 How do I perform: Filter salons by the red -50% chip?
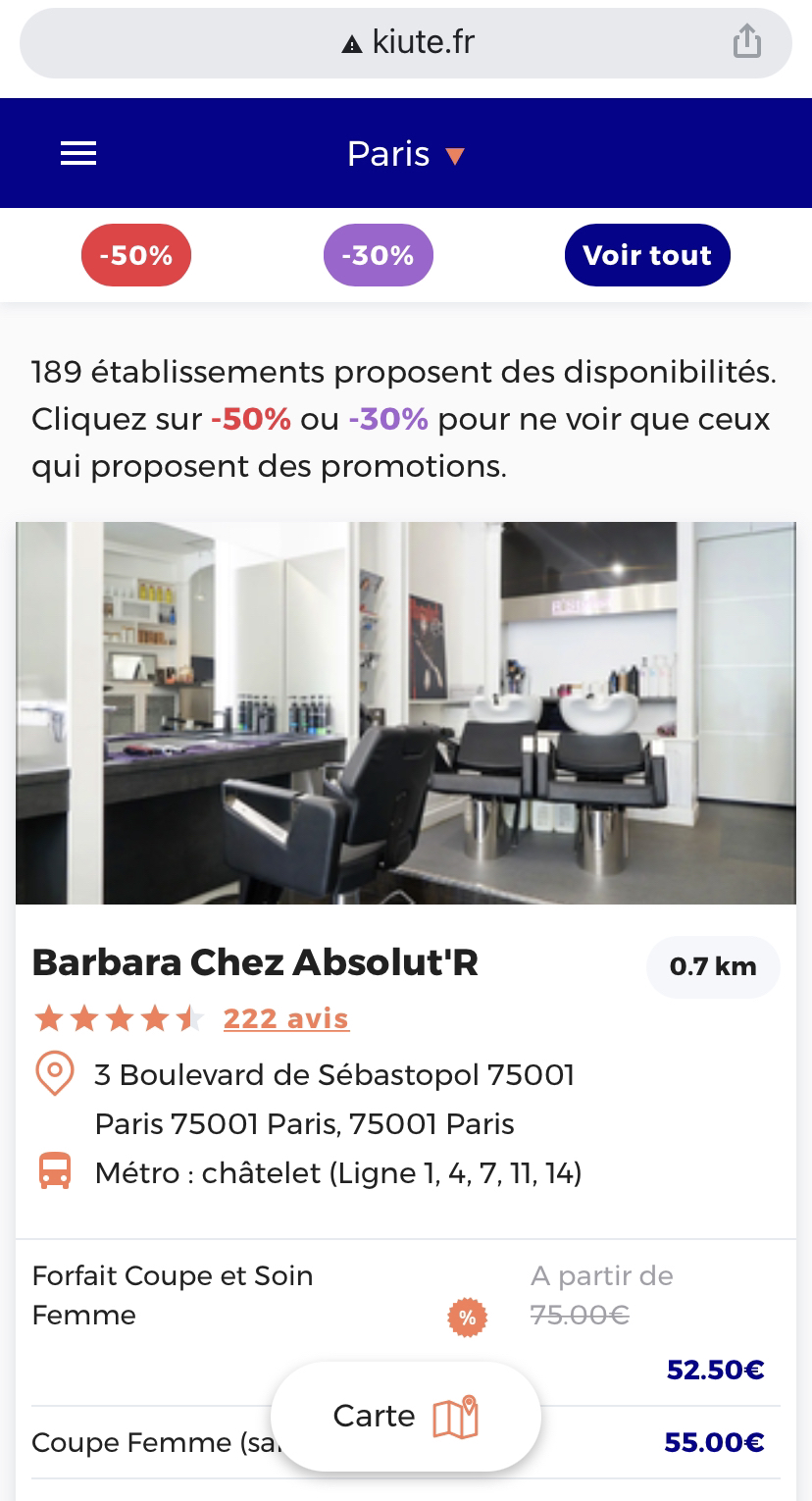pyautogui.click(x=135, y=255)
